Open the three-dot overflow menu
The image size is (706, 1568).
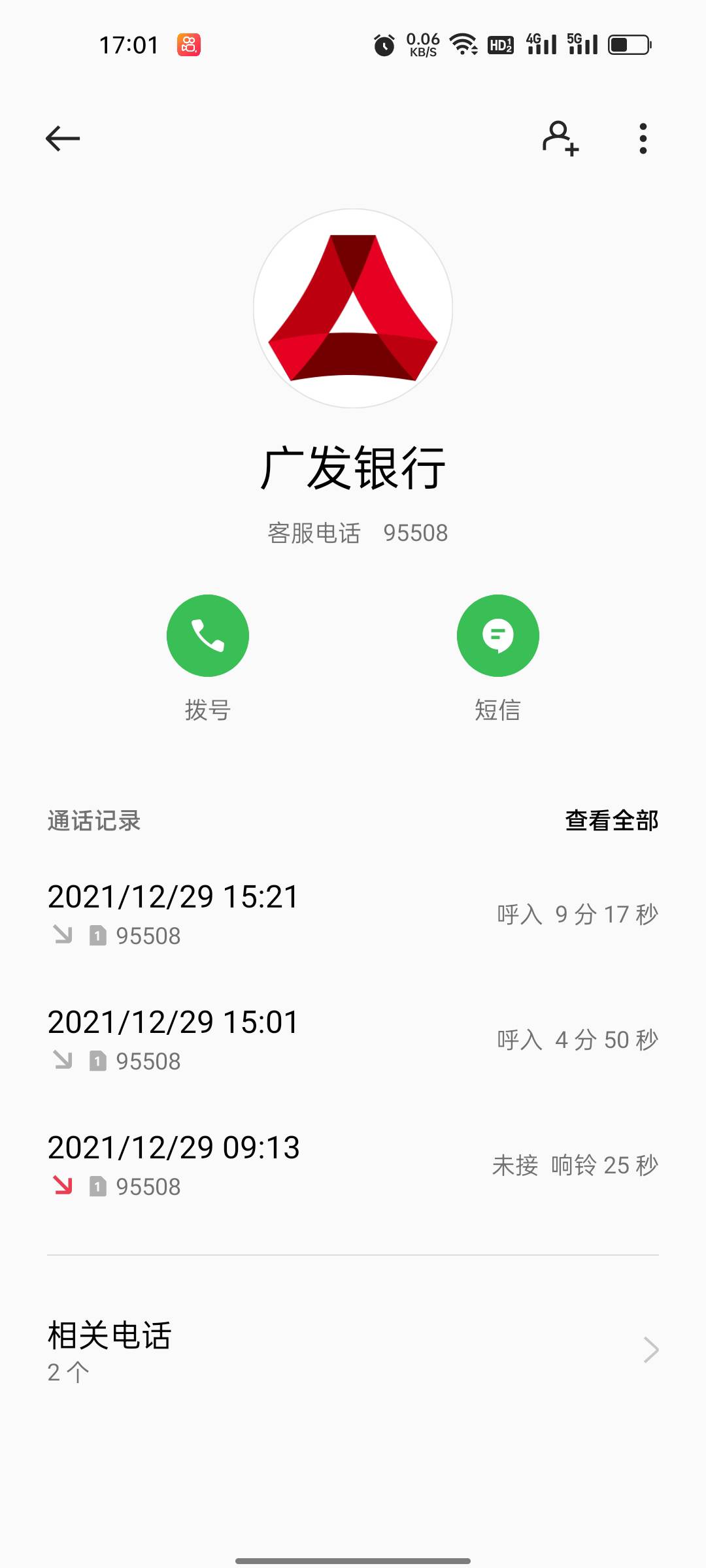tap(643, 139)
